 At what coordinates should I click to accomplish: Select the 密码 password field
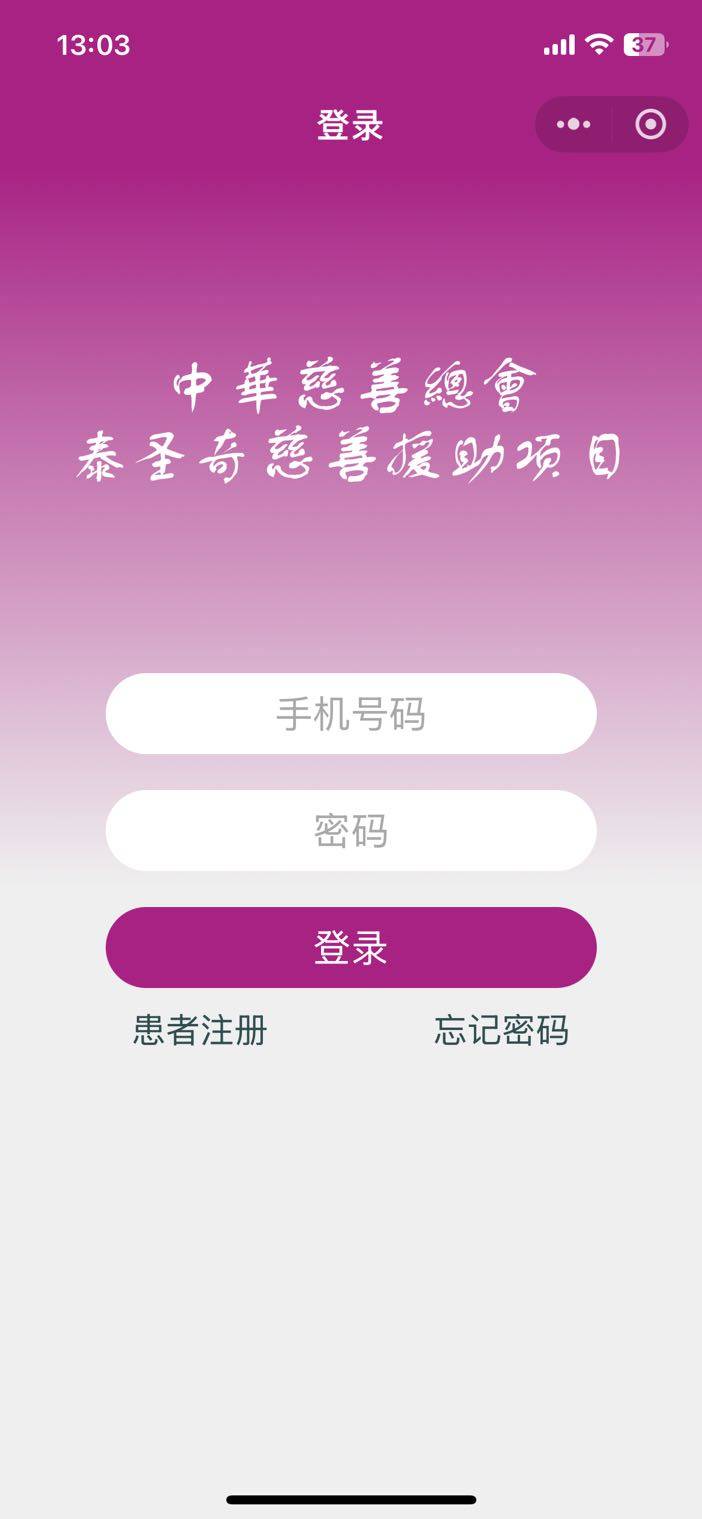click(351, 831)
